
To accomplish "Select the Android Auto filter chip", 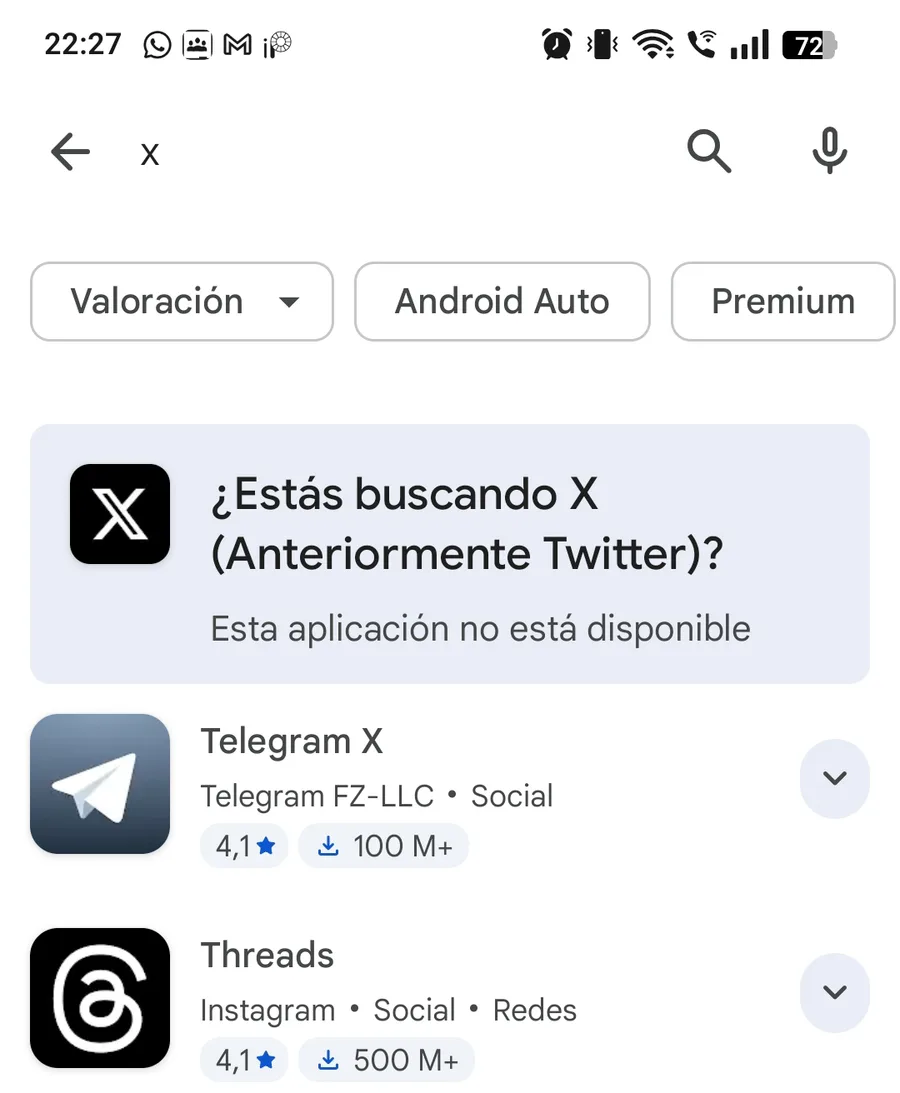I will click(x=502, y=301).
